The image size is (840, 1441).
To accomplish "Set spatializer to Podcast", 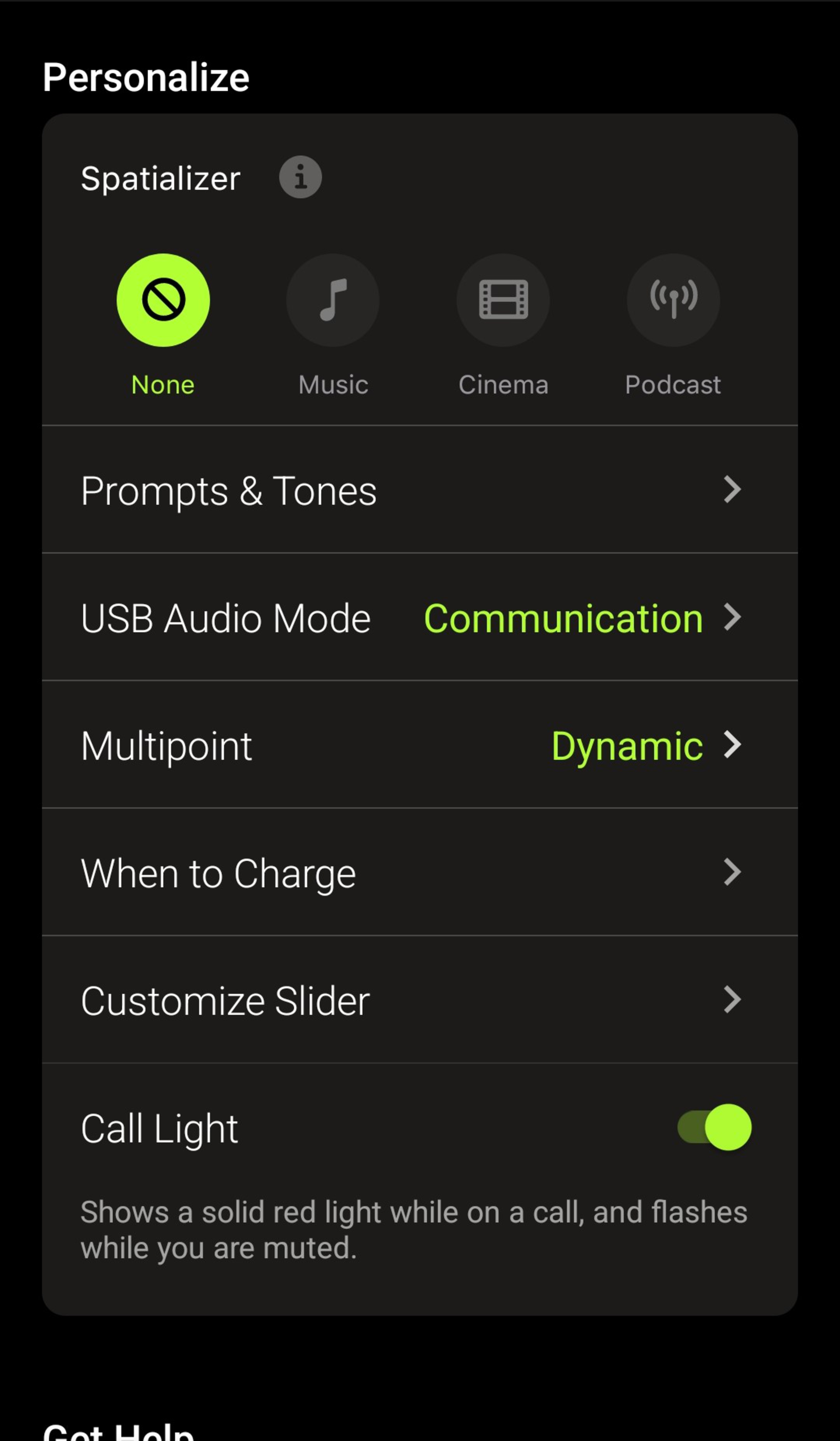I will [x=673, y=300].
